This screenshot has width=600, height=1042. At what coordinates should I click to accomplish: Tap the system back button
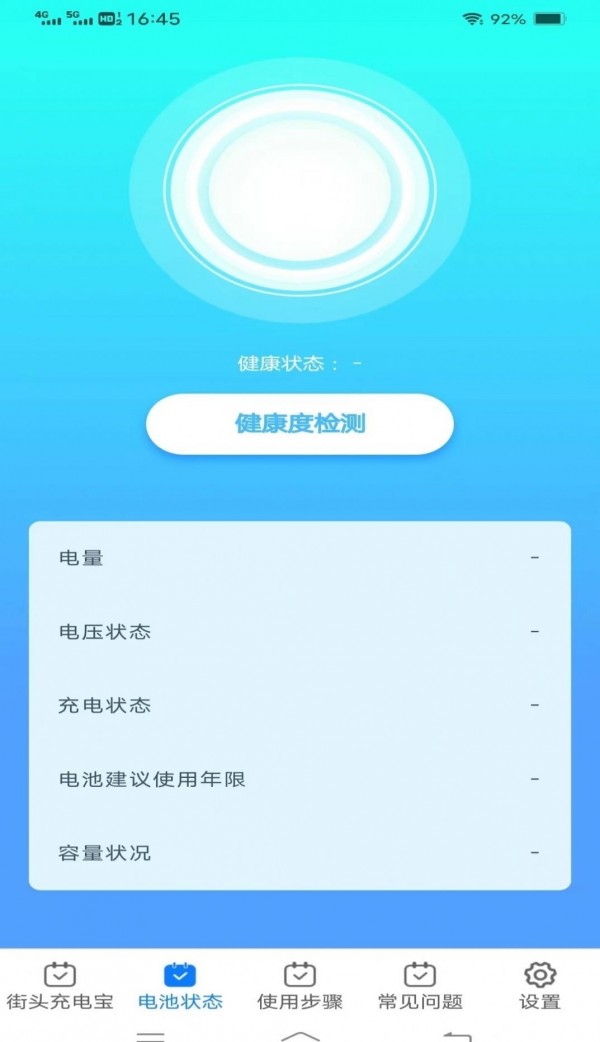coord(455,1035)
